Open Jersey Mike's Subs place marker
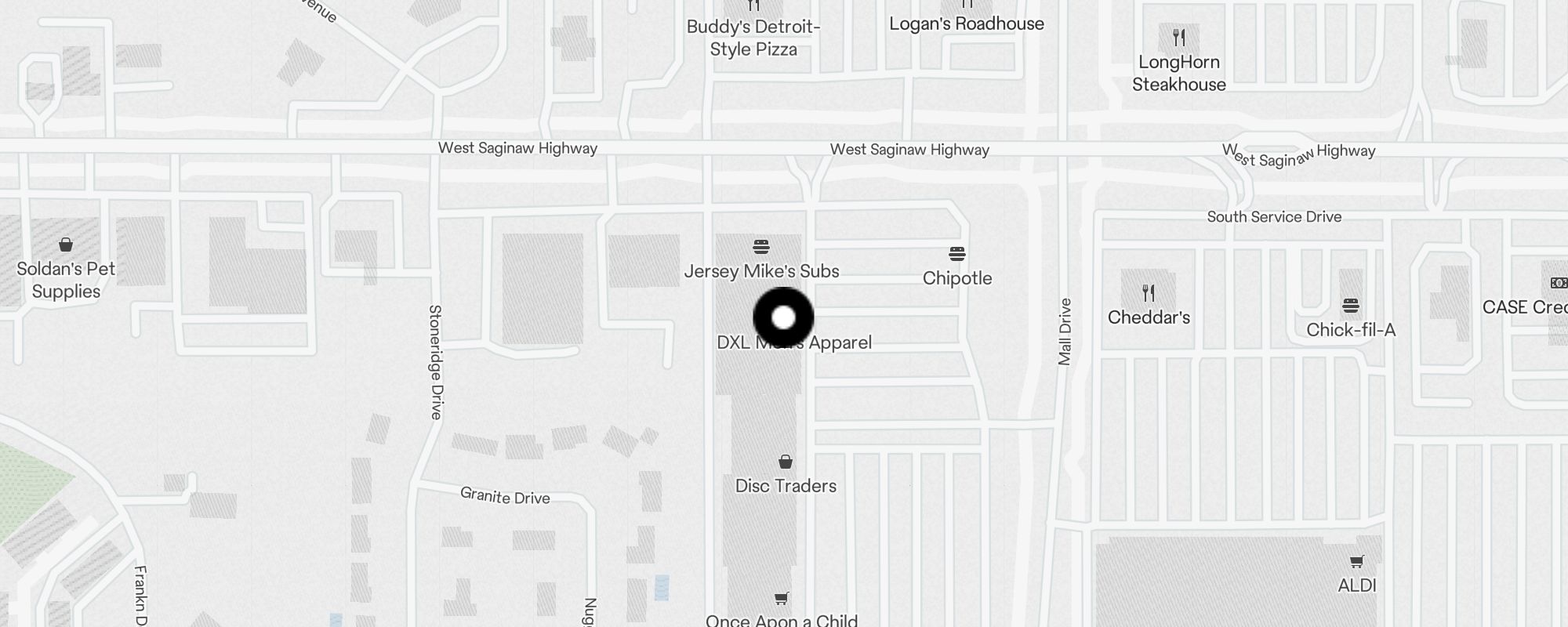This screenshot has height=627, width=1568. point(760,248)
